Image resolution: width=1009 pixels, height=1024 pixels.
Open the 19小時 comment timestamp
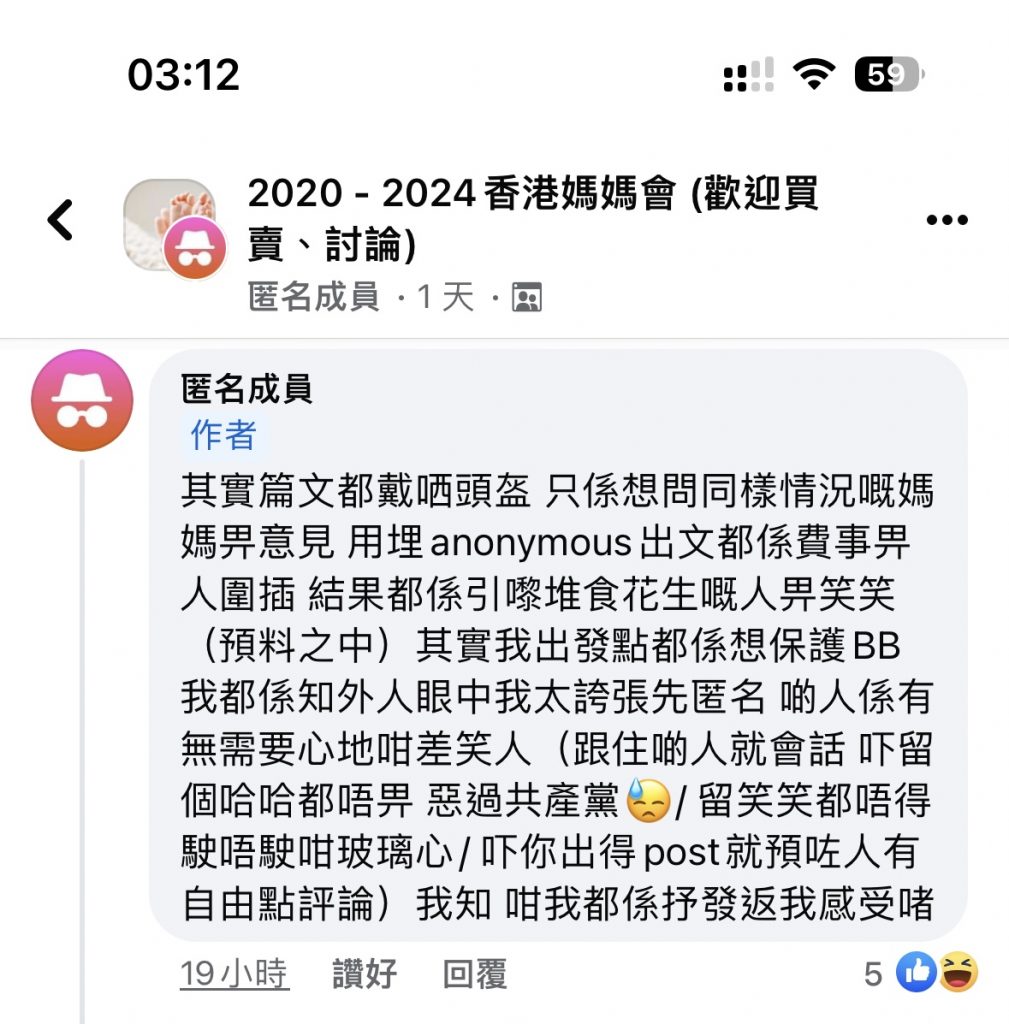tap(235, 973)
